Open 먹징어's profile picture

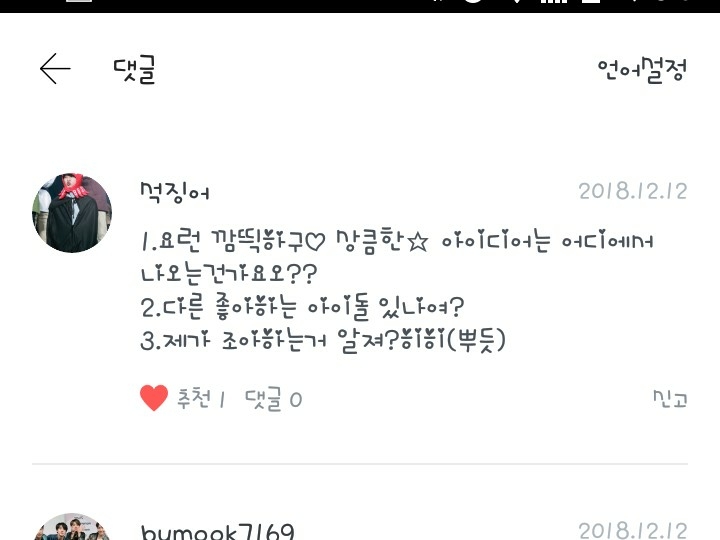click(72, 213)
